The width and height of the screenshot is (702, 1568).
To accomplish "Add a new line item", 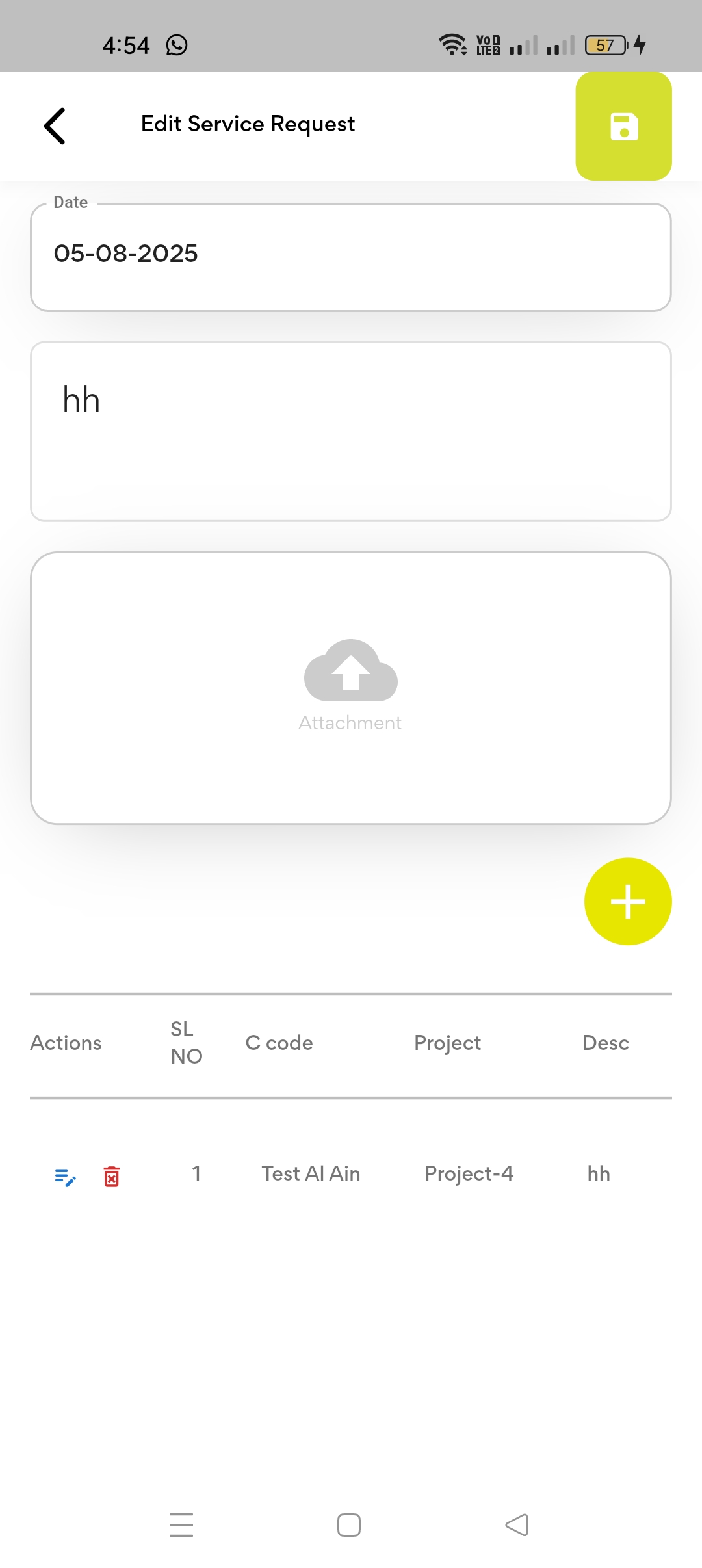I will click(627, 901).
